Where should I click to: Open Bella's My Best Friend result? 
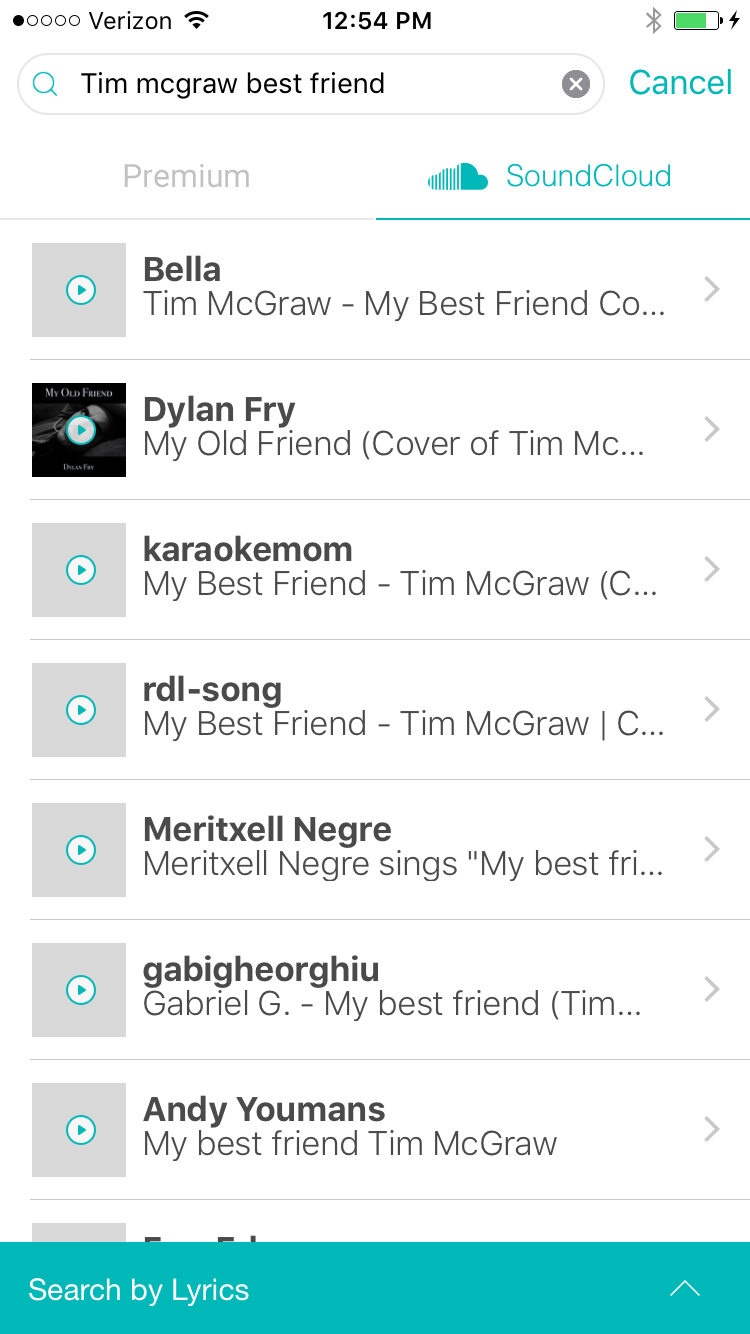coord(390,290)
